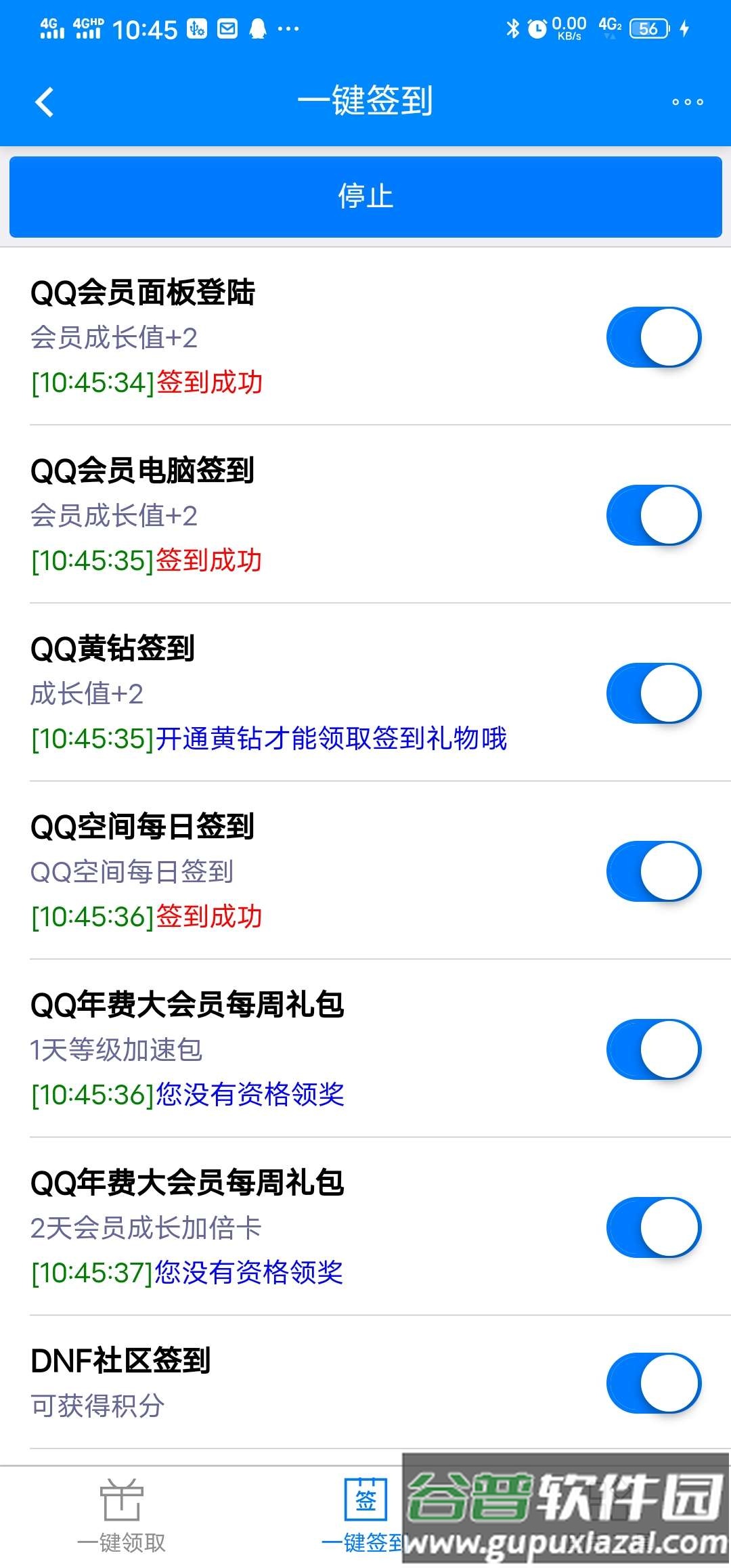The image size is (731, 1568).
Task: Tap the envelope notification icon
Action: 227,27
